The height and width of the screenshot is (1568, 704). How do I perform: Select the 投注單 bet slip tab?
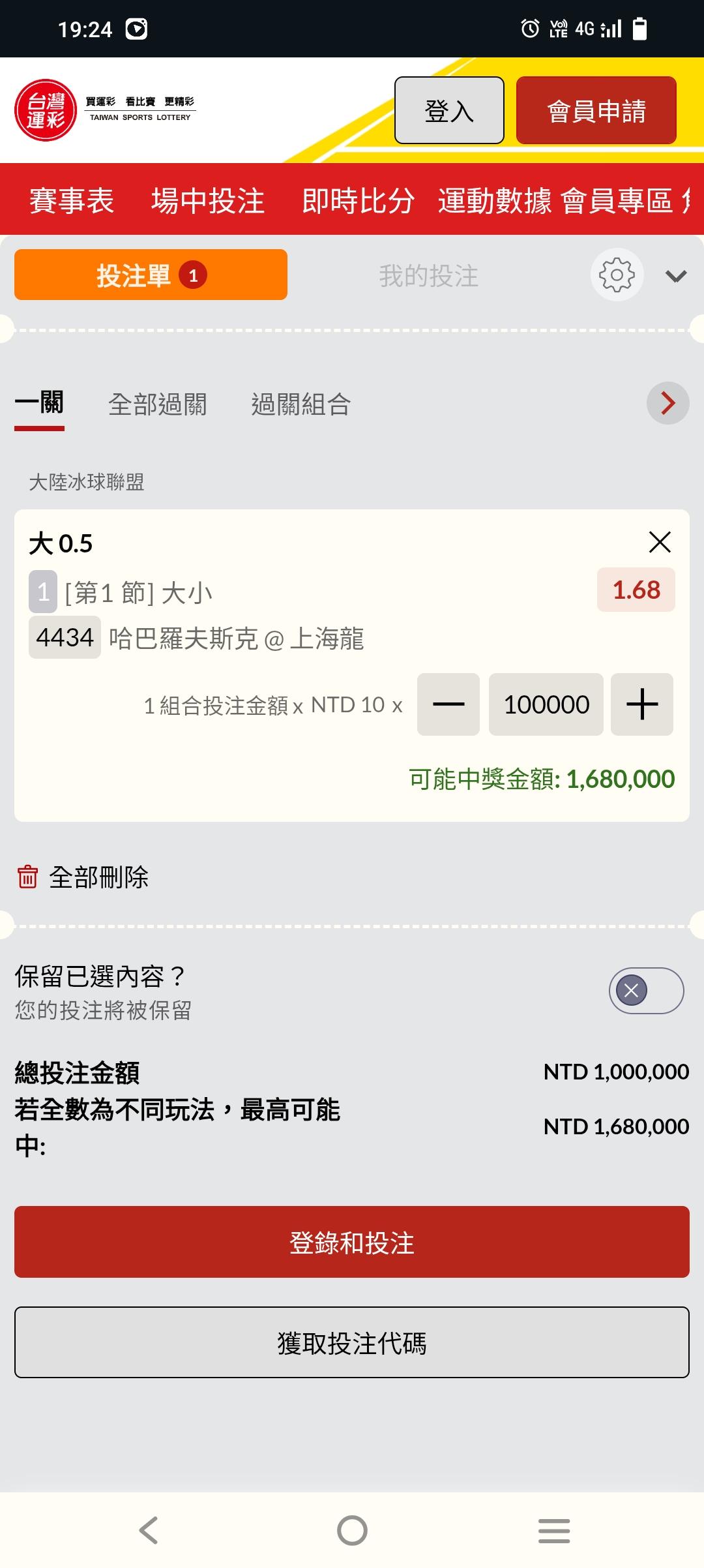pyautogui.click(x=151, y=275)
